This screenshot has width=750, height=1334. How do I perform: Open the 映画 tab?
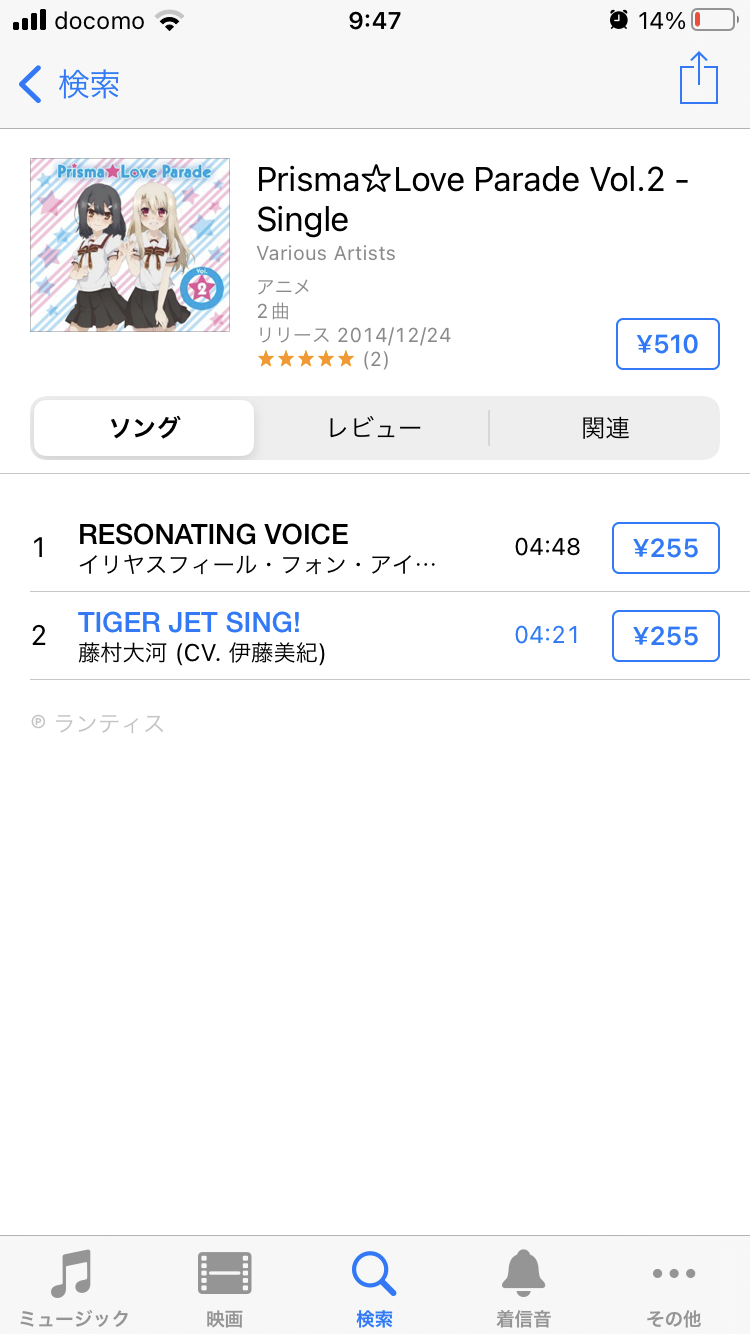(225, 1287)
